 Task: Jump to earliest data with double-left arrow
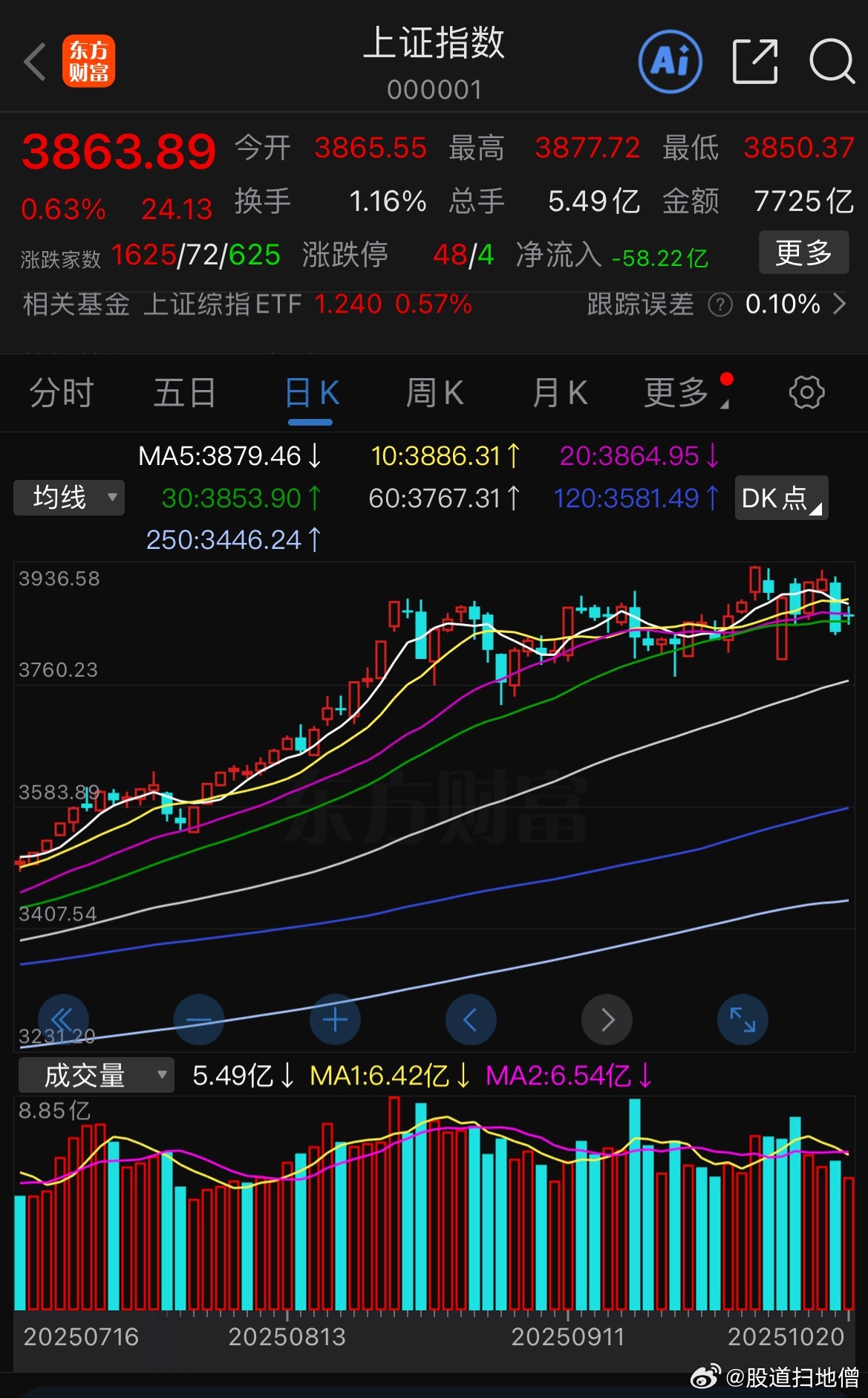63,1020
